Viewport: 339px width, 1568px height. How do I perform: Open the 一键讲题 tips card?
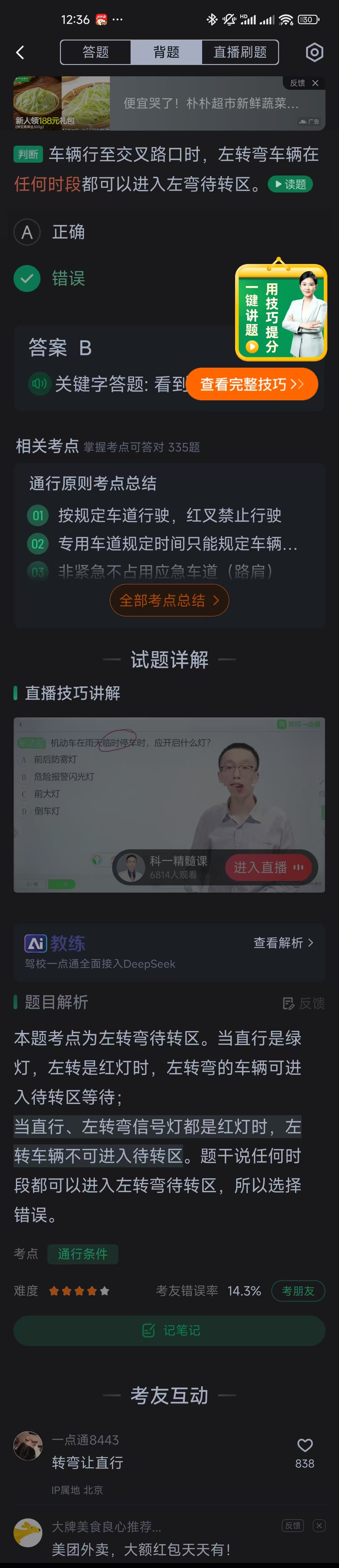[x=281, y=312]
